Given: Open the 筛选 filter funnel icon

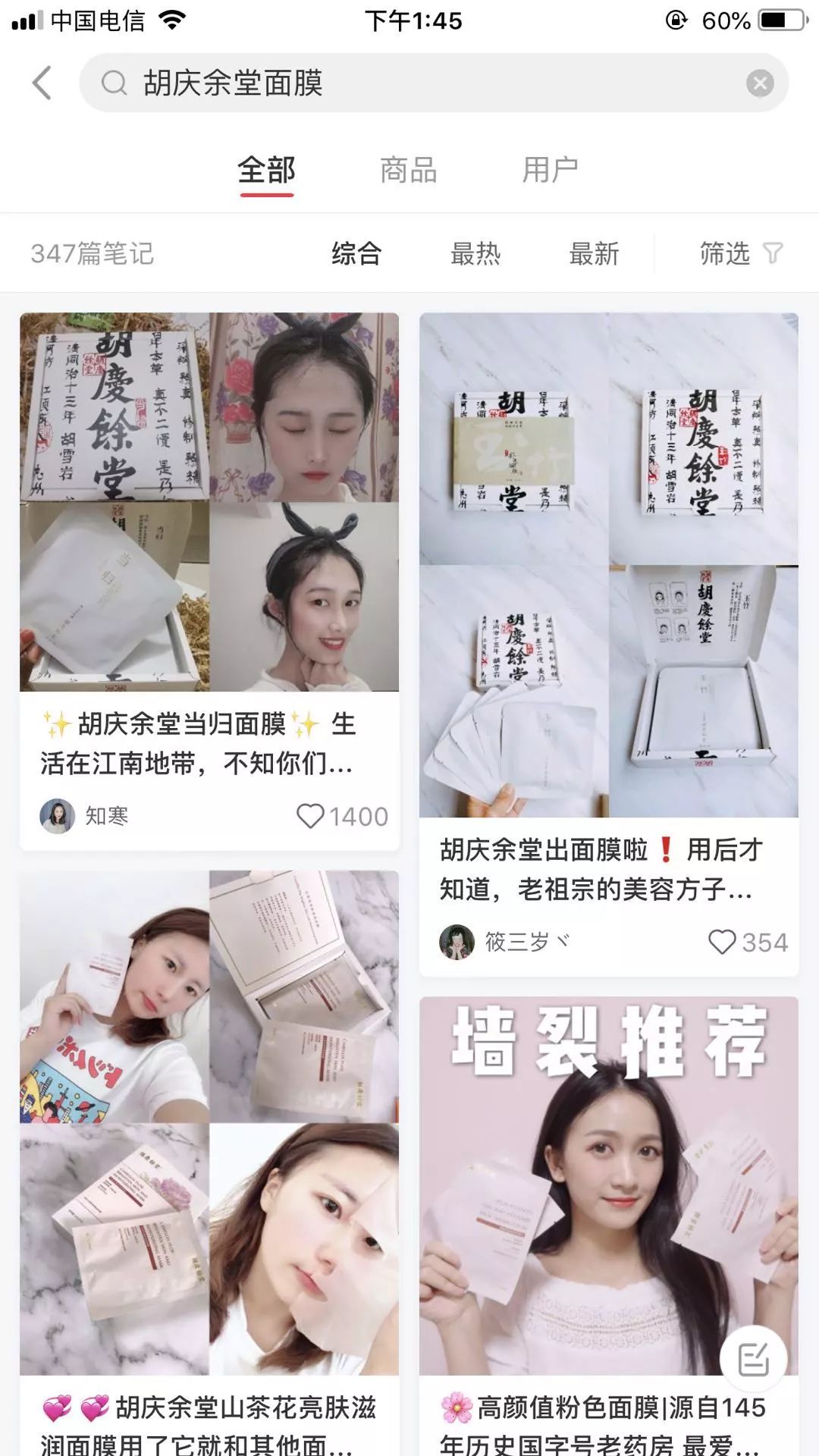Looking at the screenshot, I should (773, 253).
